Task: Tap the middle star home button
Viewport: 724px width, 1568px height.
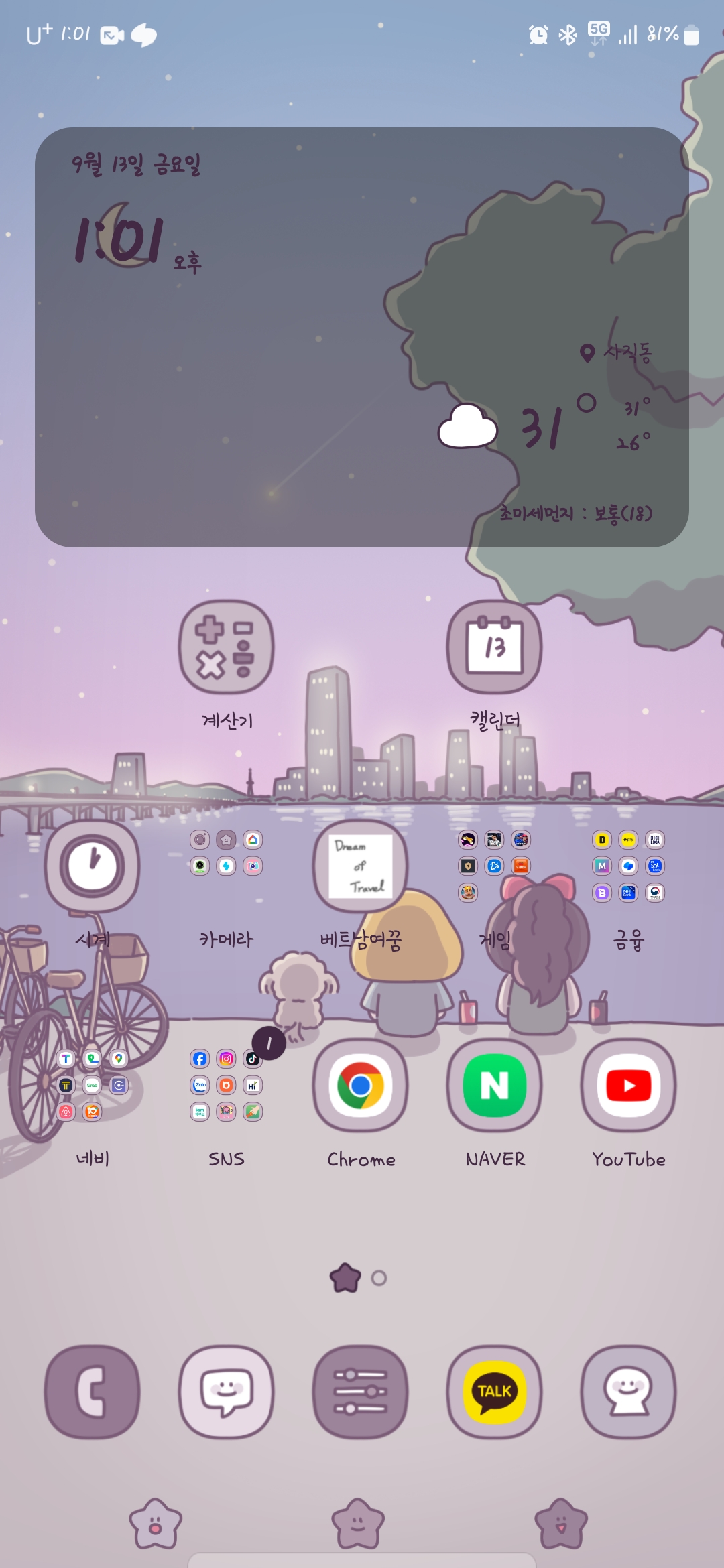Action: coord(359,1524)
